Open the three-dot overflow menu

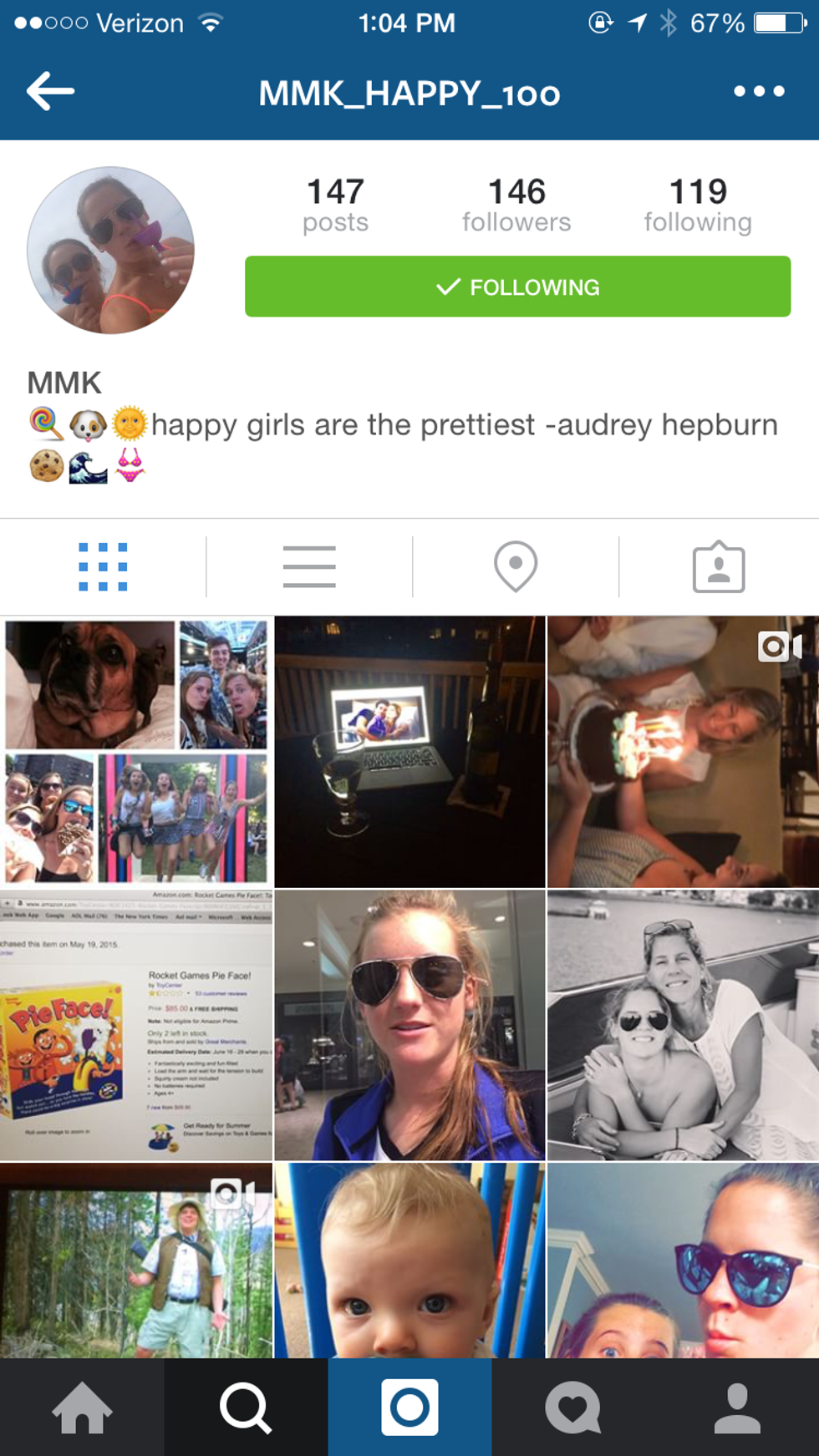coord(758,91)
